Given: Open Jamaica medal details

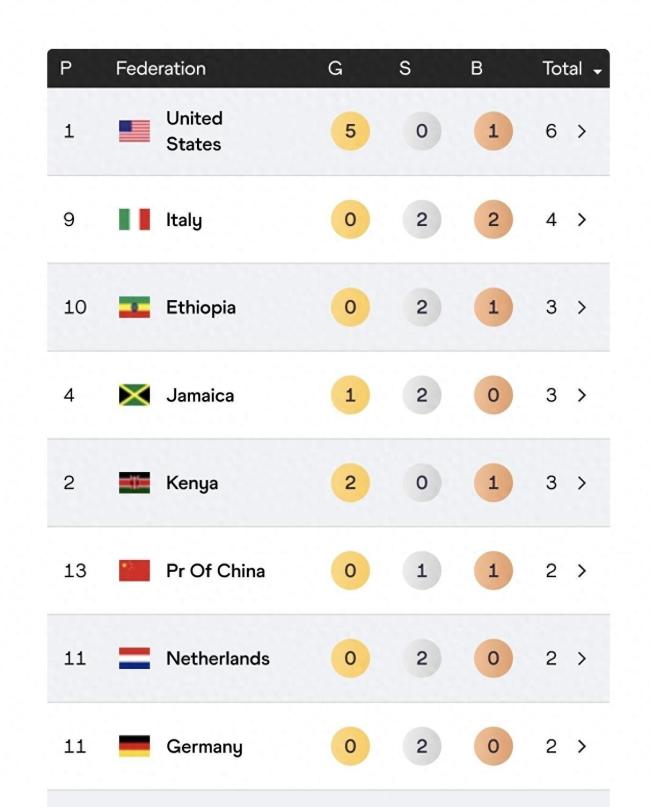Looking at the screenshot, I should 581,396.
